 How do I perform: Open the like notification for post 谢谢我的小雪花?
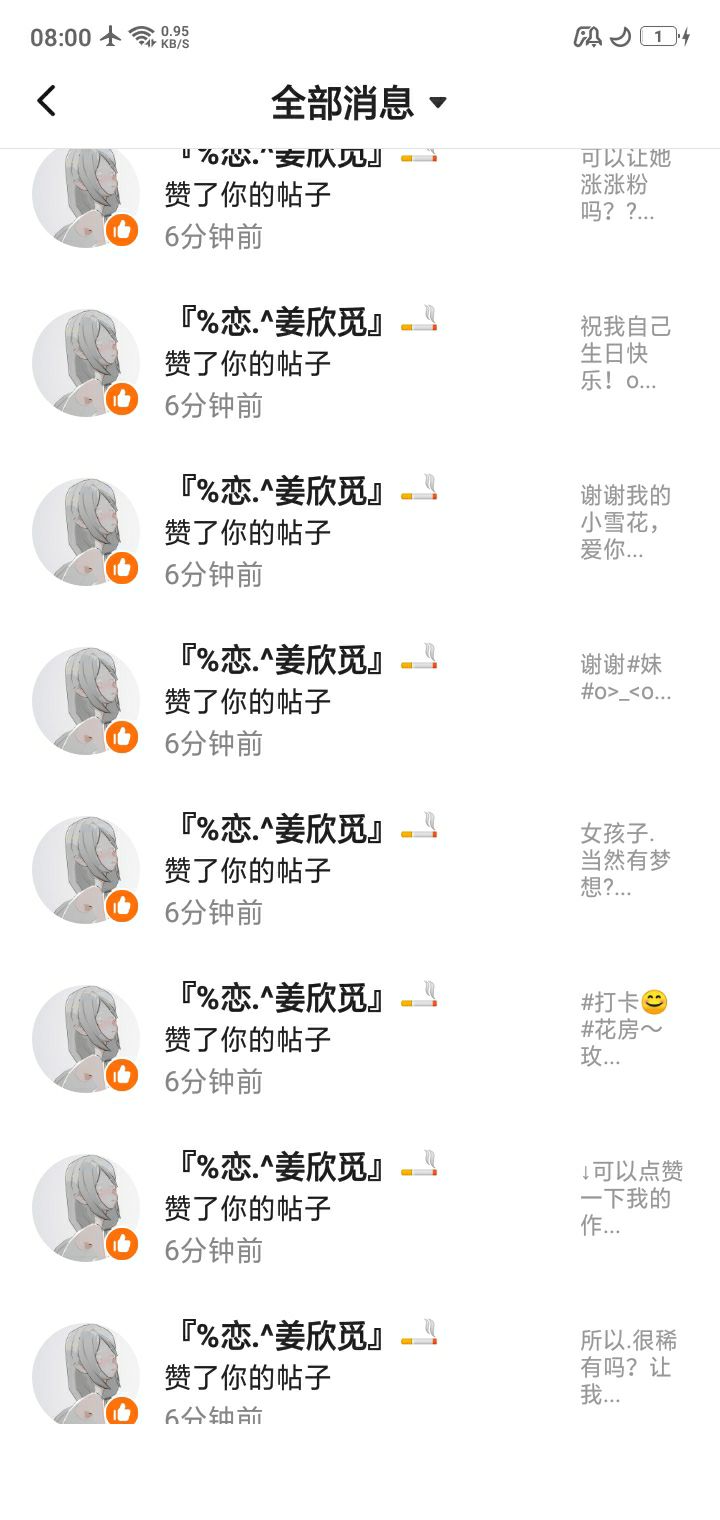(360, 531)
